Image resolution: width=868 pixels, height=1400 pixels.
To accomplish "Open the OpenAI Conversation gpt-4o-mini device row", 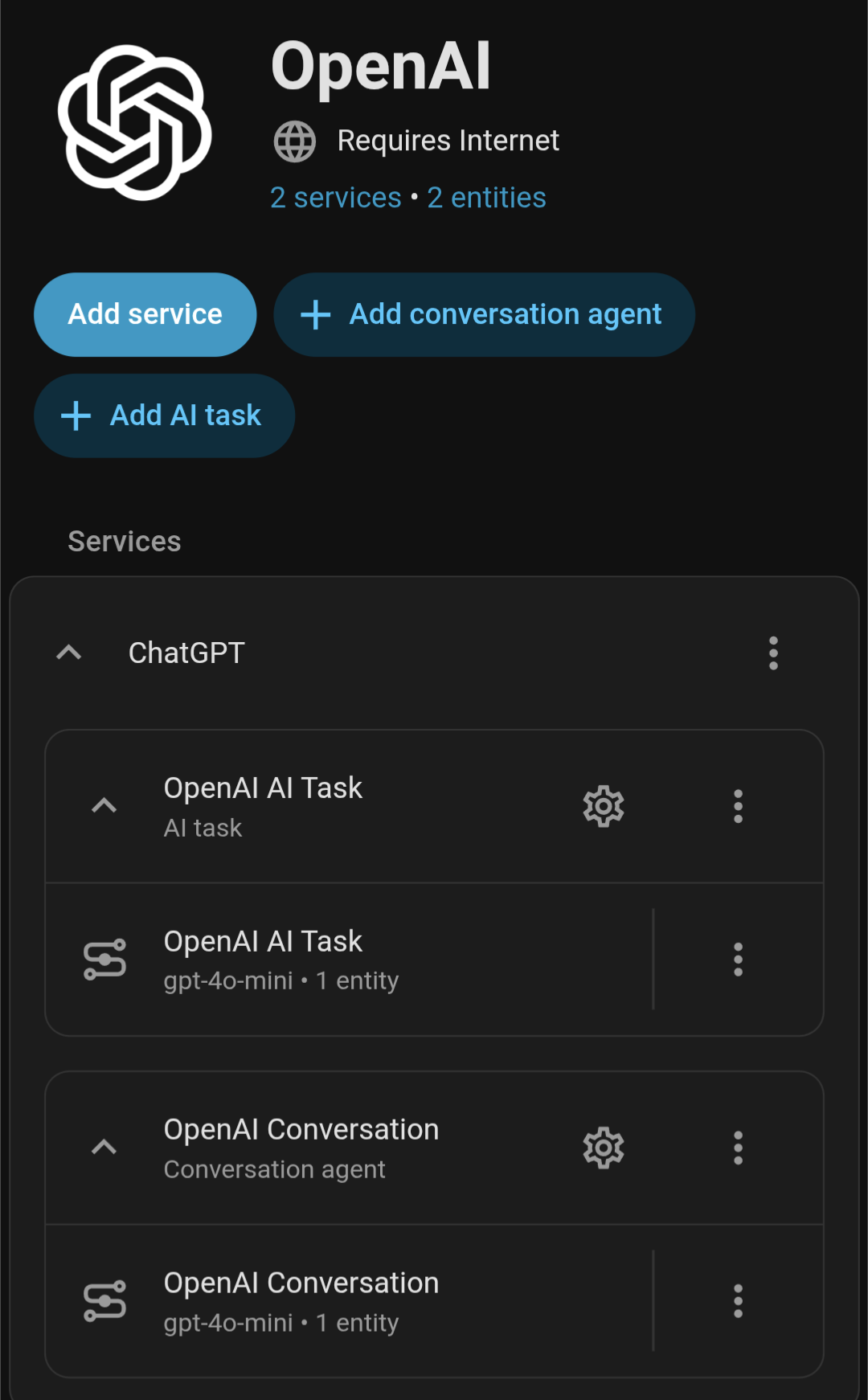I will (346, 1301).
